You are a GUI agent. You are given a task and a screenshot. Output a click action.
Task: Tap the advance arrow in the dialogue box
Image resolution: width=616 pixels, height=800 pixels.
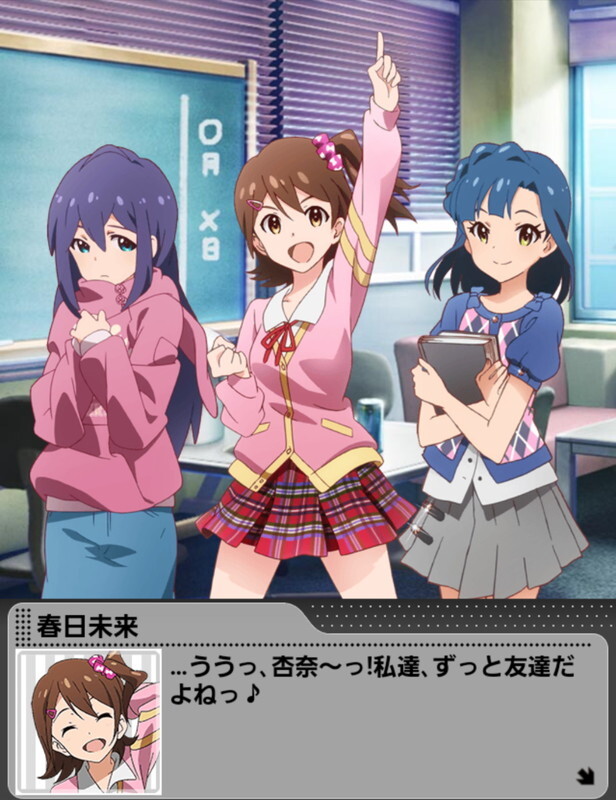[582, 773]
